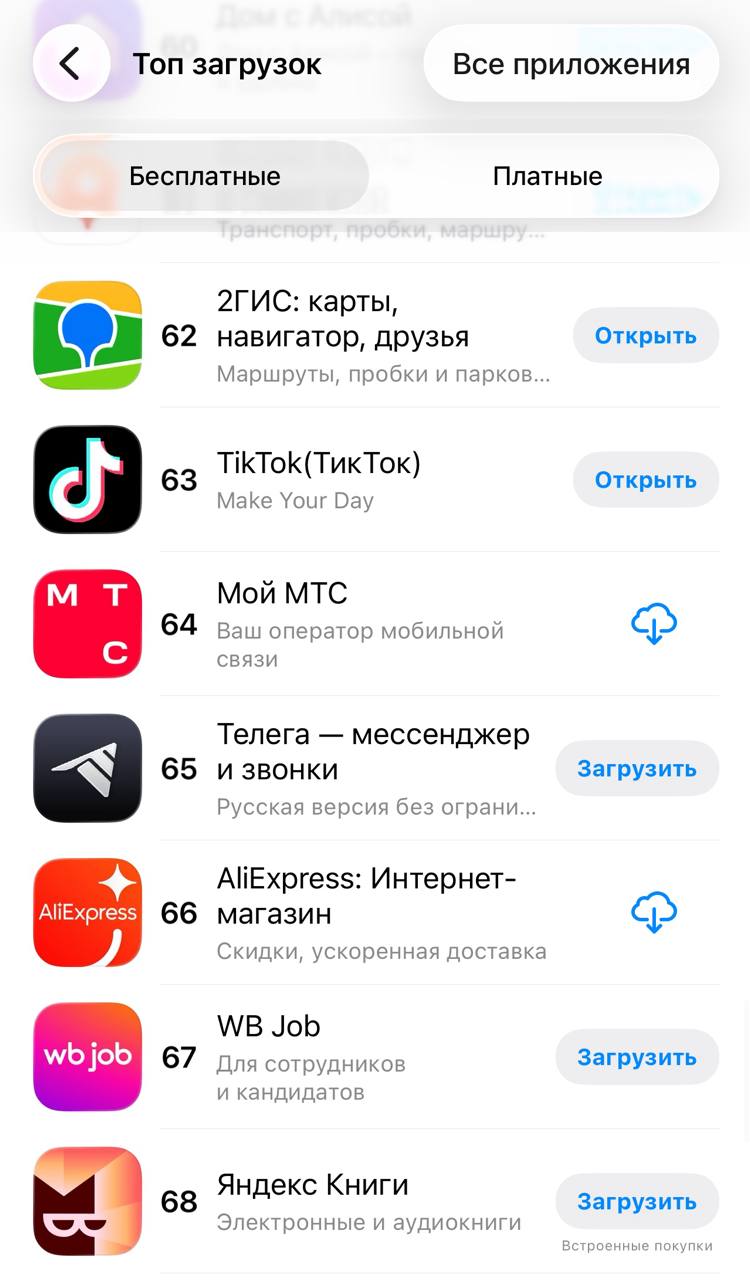Screen dimensions: 750x1280
Task: Tap the TikTok app icon
Action: click(x=86, y=479)
